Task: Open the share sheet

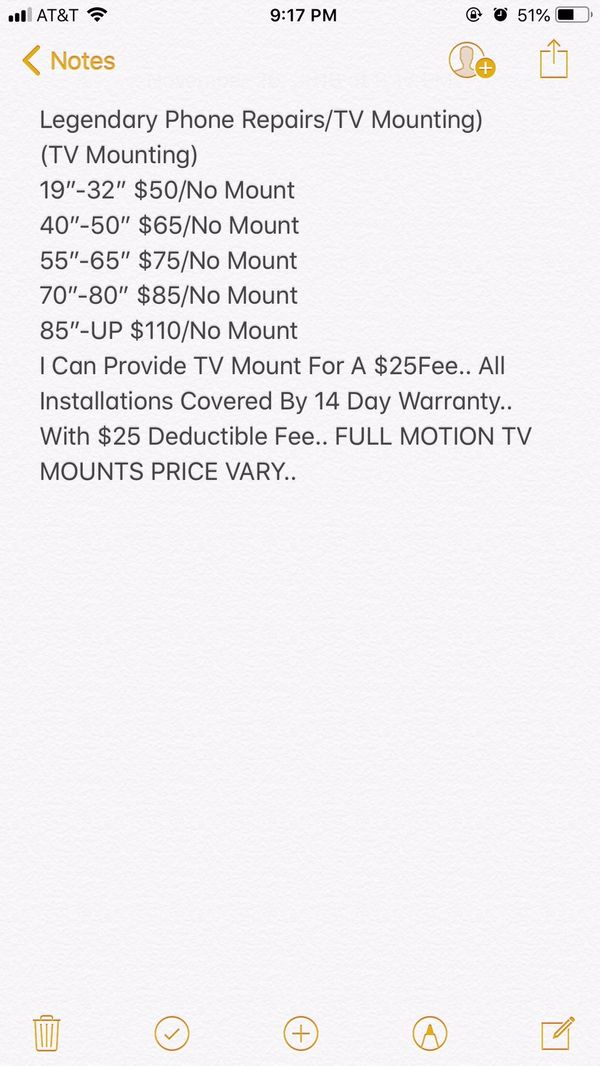Action: pos(553,60)
